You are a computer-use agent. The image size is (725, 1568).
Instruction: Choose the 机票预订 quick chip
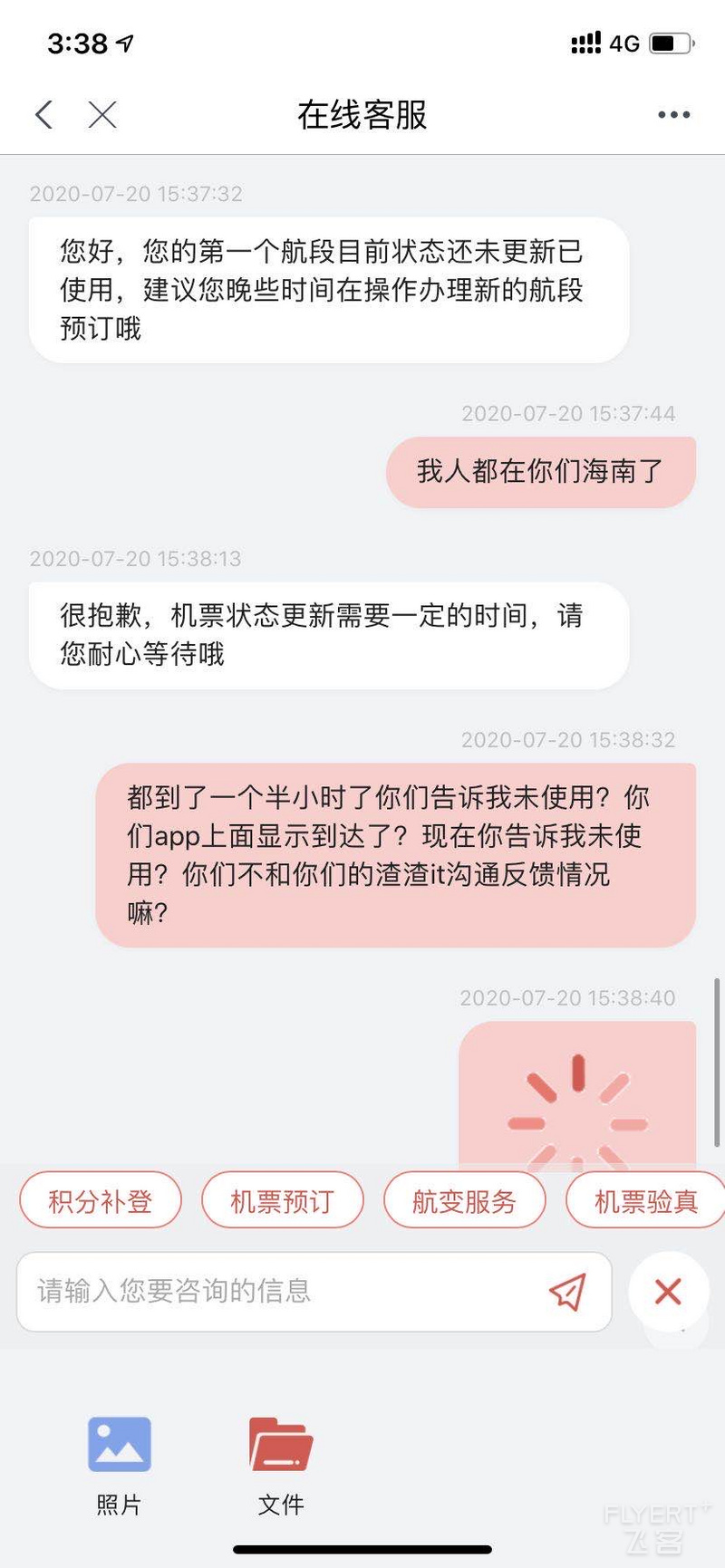[283, 1201]
